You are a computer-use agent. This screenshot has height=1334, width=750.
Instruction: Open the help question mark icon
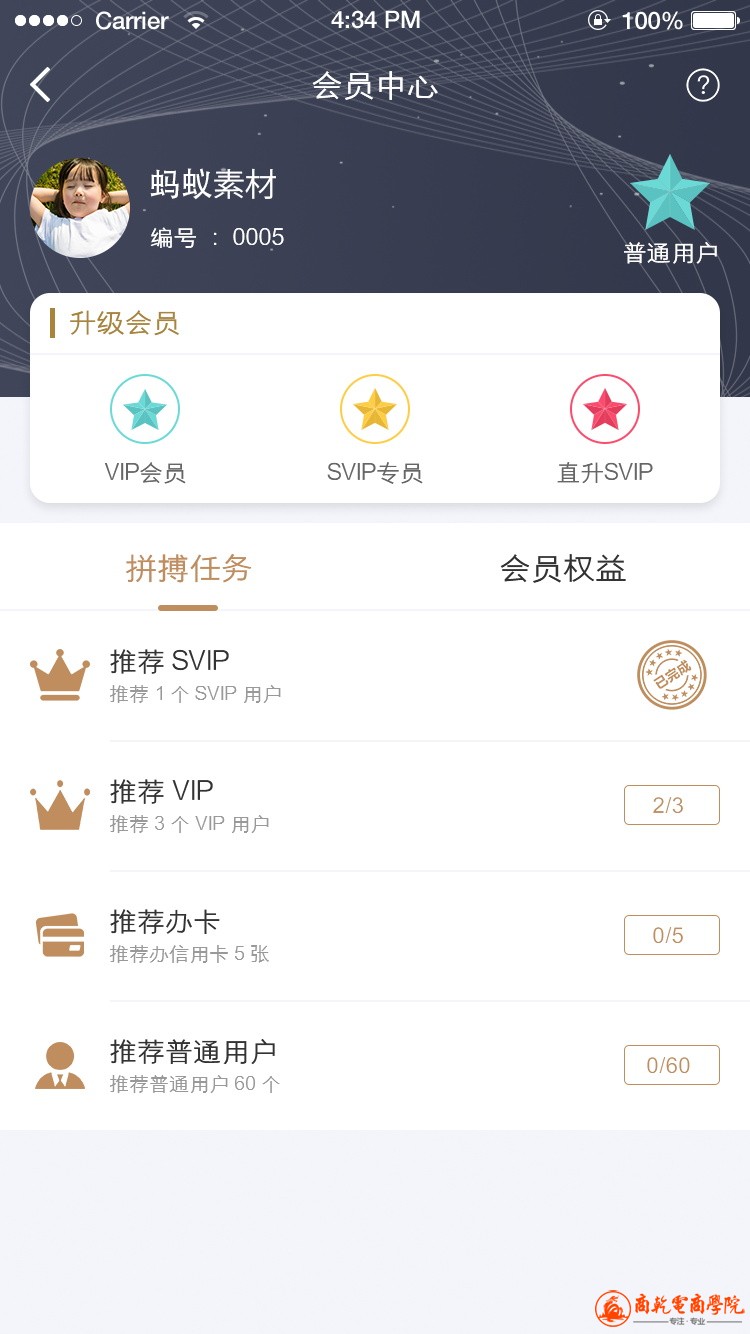tap(702, 86)
